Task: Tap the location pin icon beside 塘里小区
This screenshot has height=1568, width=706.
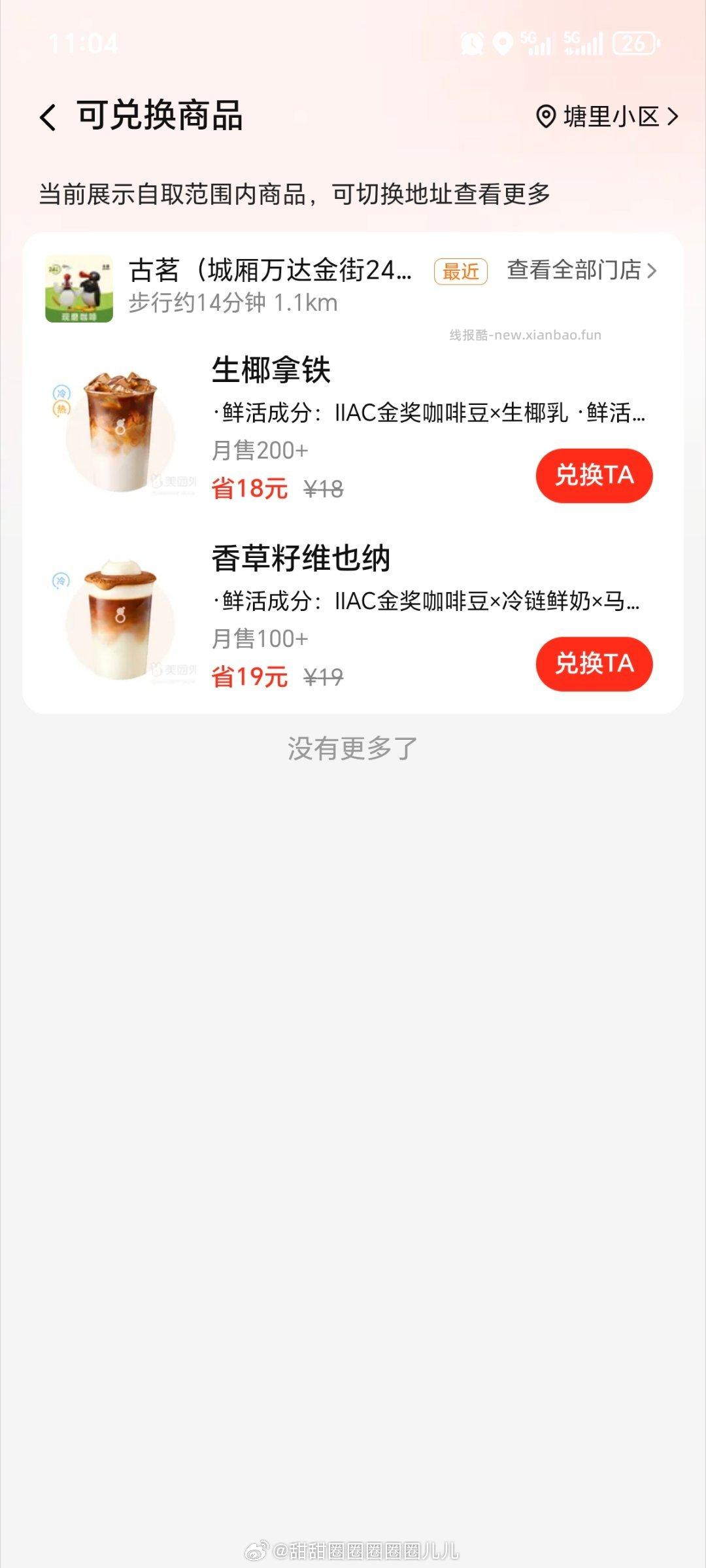Action: tap(546, 116)
